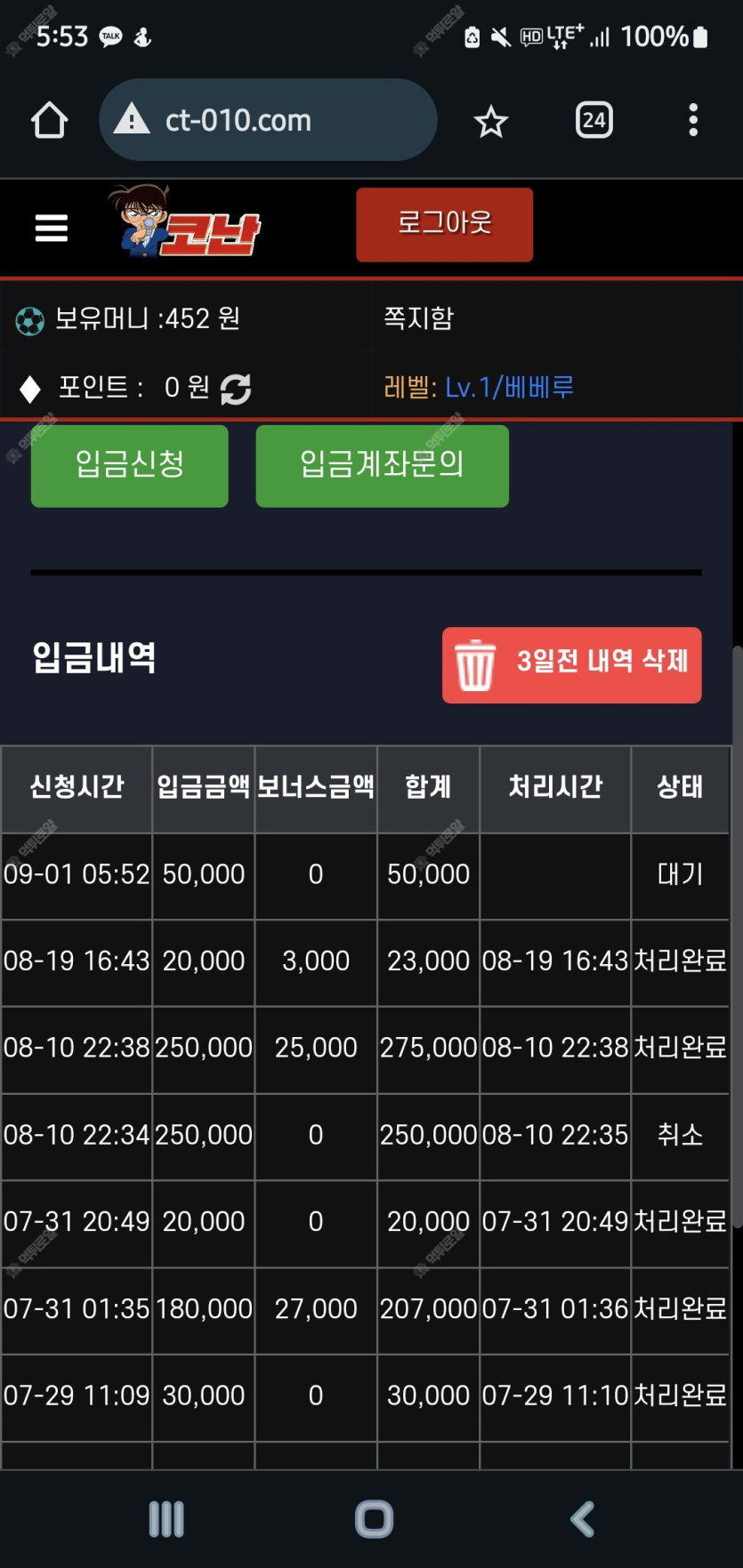743x1568 pixels.
Task: Refresh points with the reload icon
Action: click(236, 389)
